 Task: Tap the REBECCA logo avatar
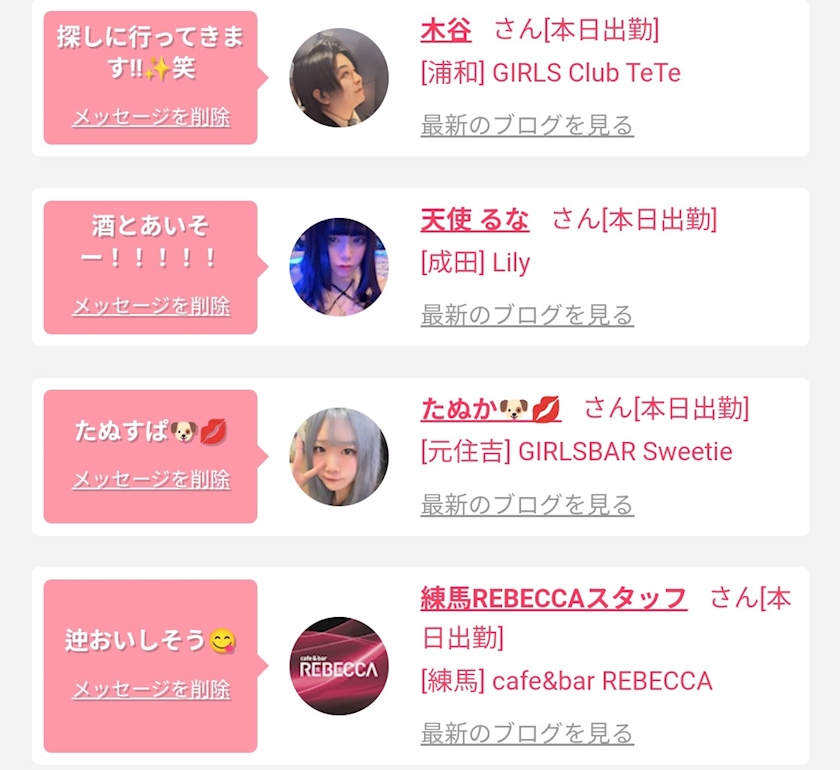pos(339,666)
